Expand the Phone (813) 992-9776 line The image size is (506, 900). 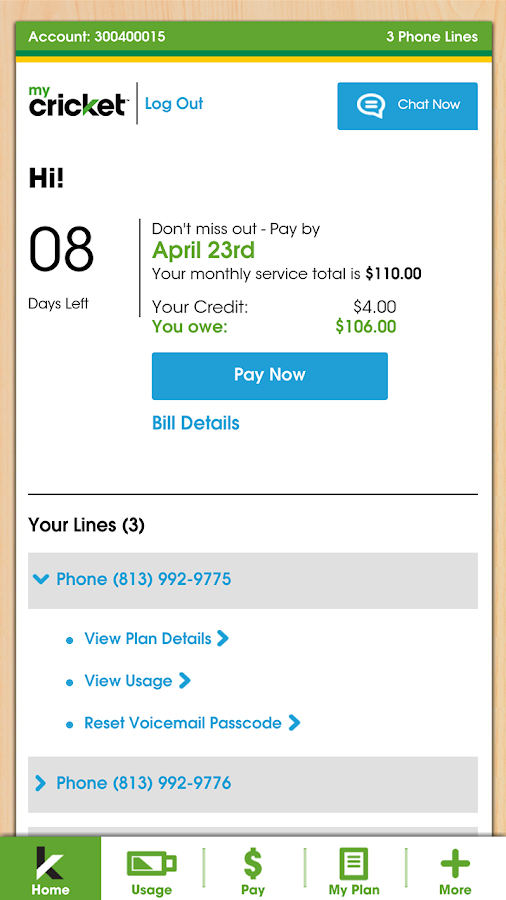pyautogui.click(x=253, y=784)
